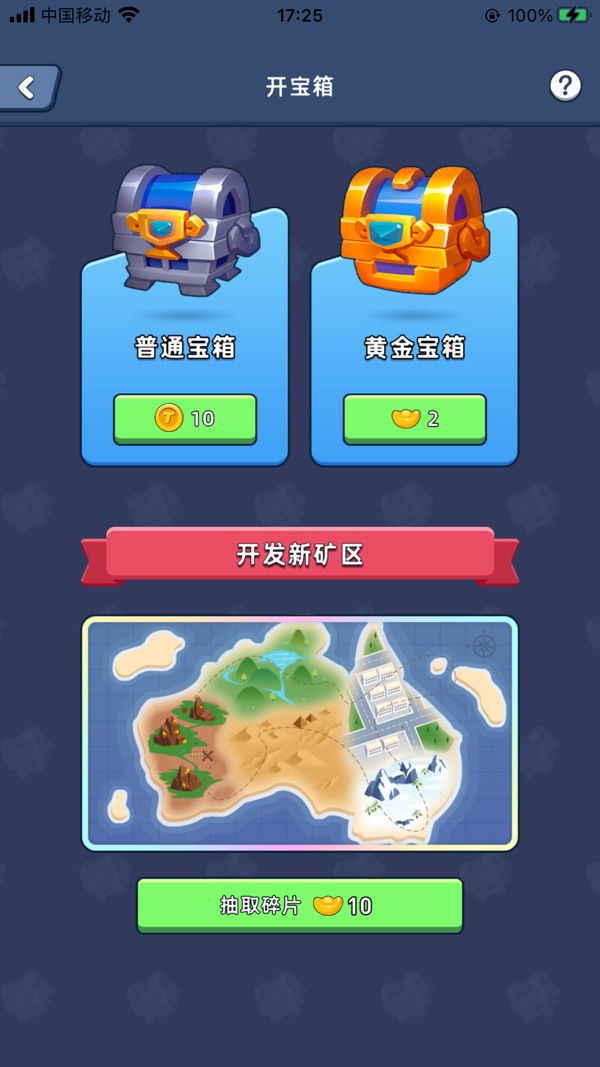Open the new mining area map

tap(300, 733)
